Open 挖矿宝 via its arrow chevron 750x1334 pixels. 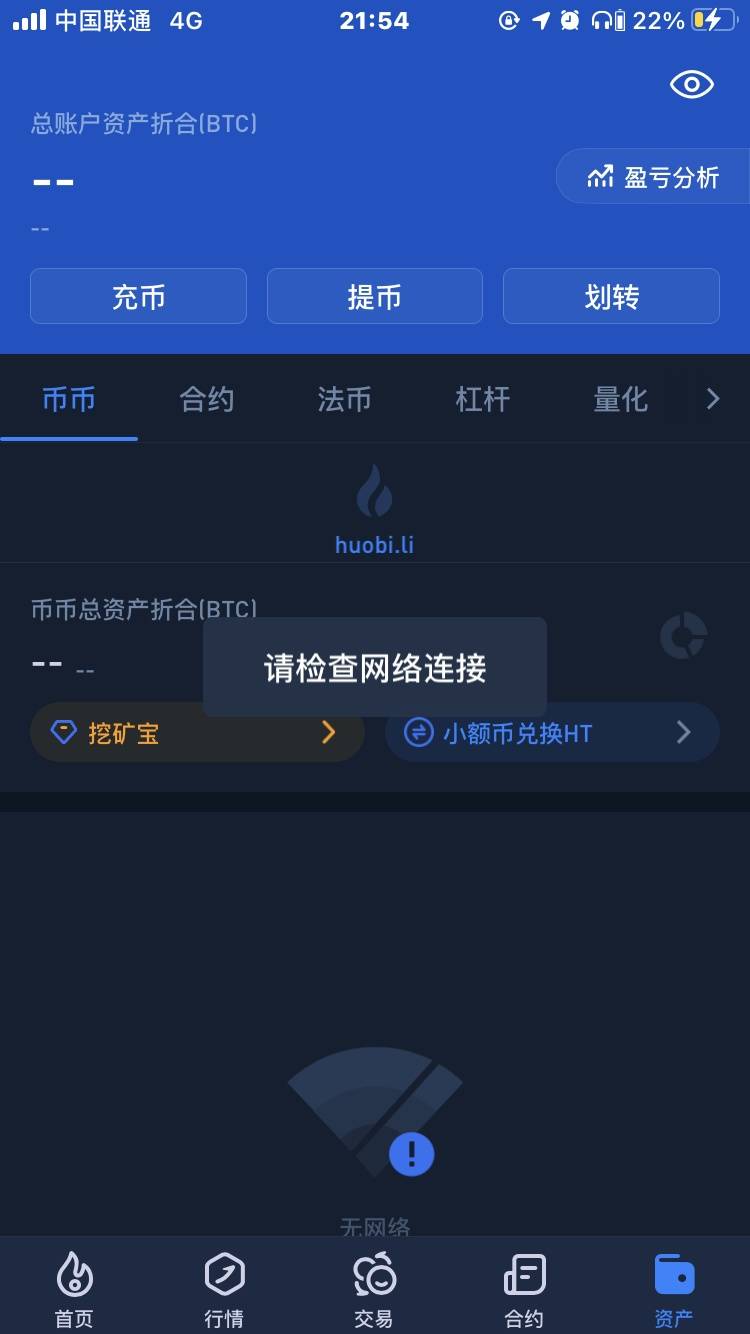[328, 732]
